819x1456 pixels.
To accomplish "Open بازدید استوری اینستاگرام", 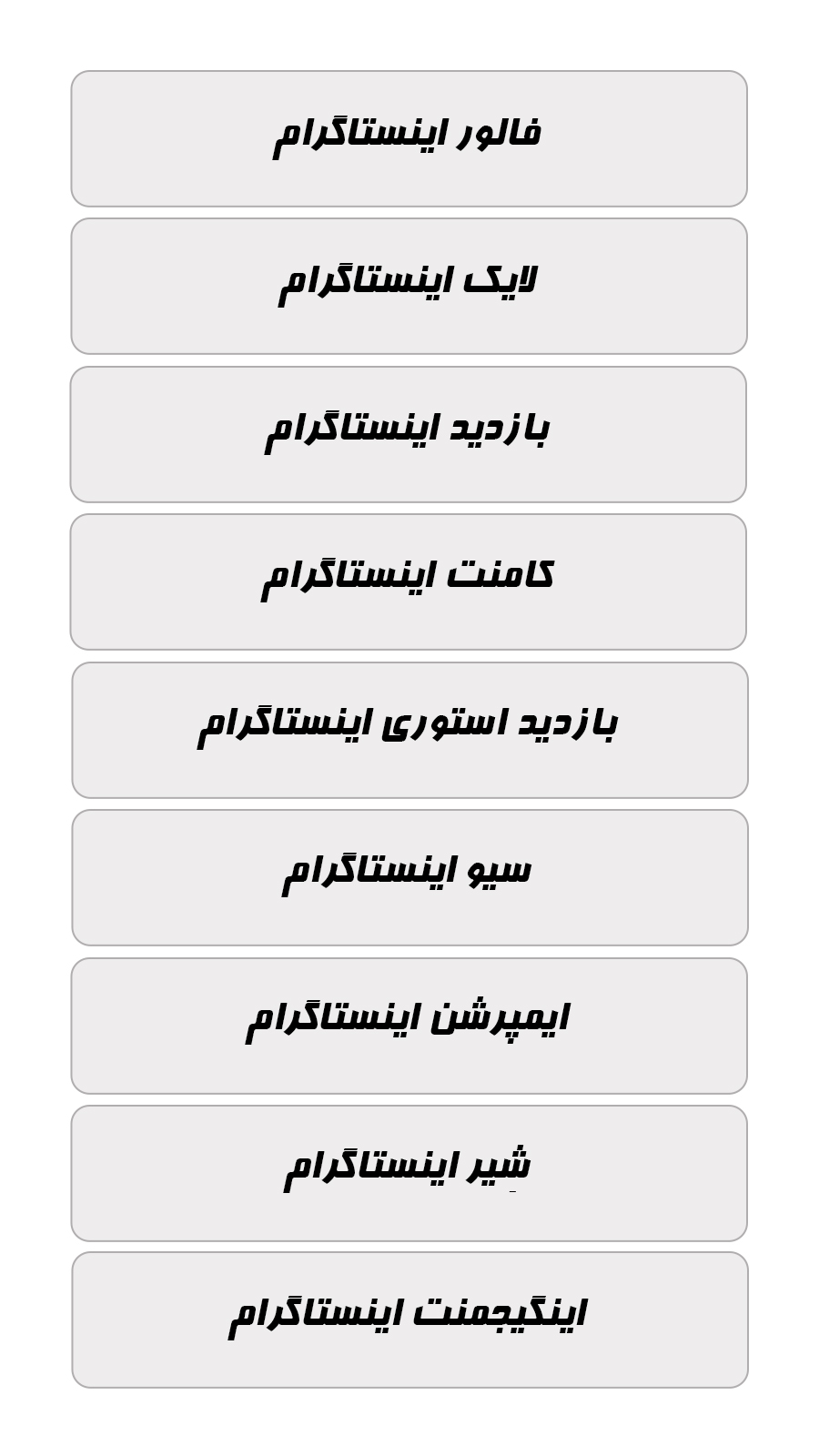I will pyautogui.click(x=409, y=730).
